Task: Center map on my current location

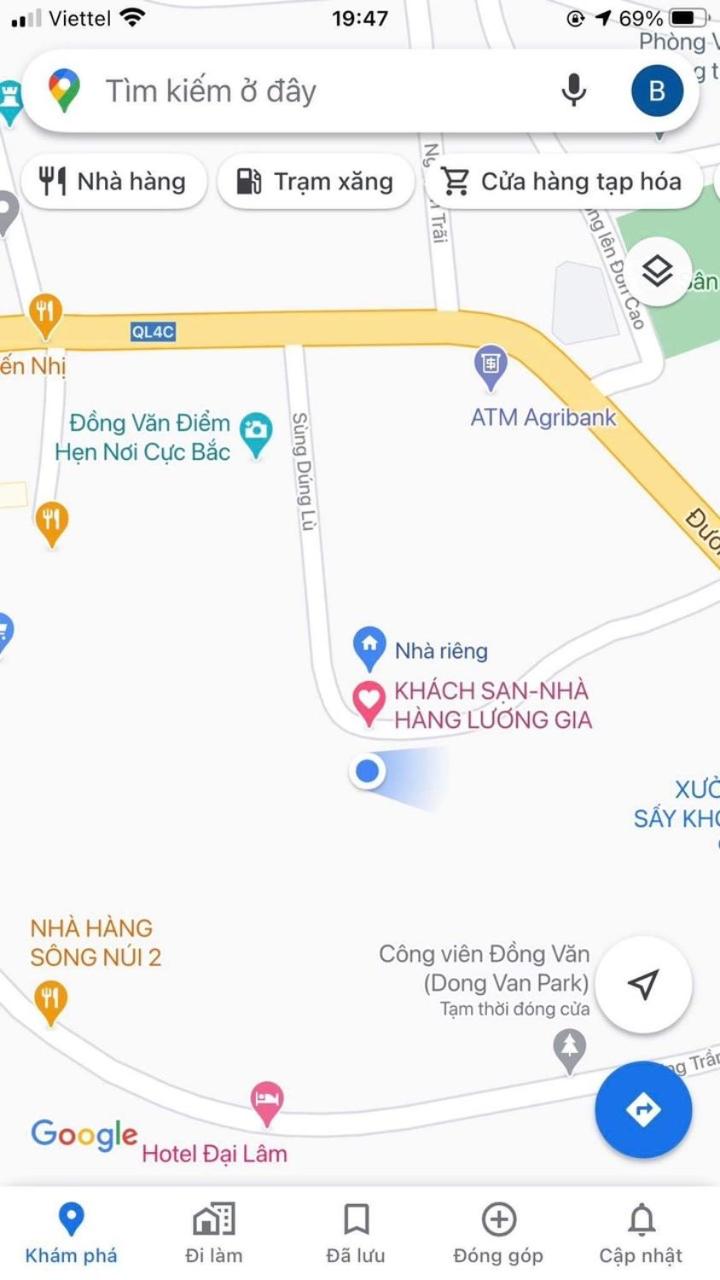Action: pos(644,984)
